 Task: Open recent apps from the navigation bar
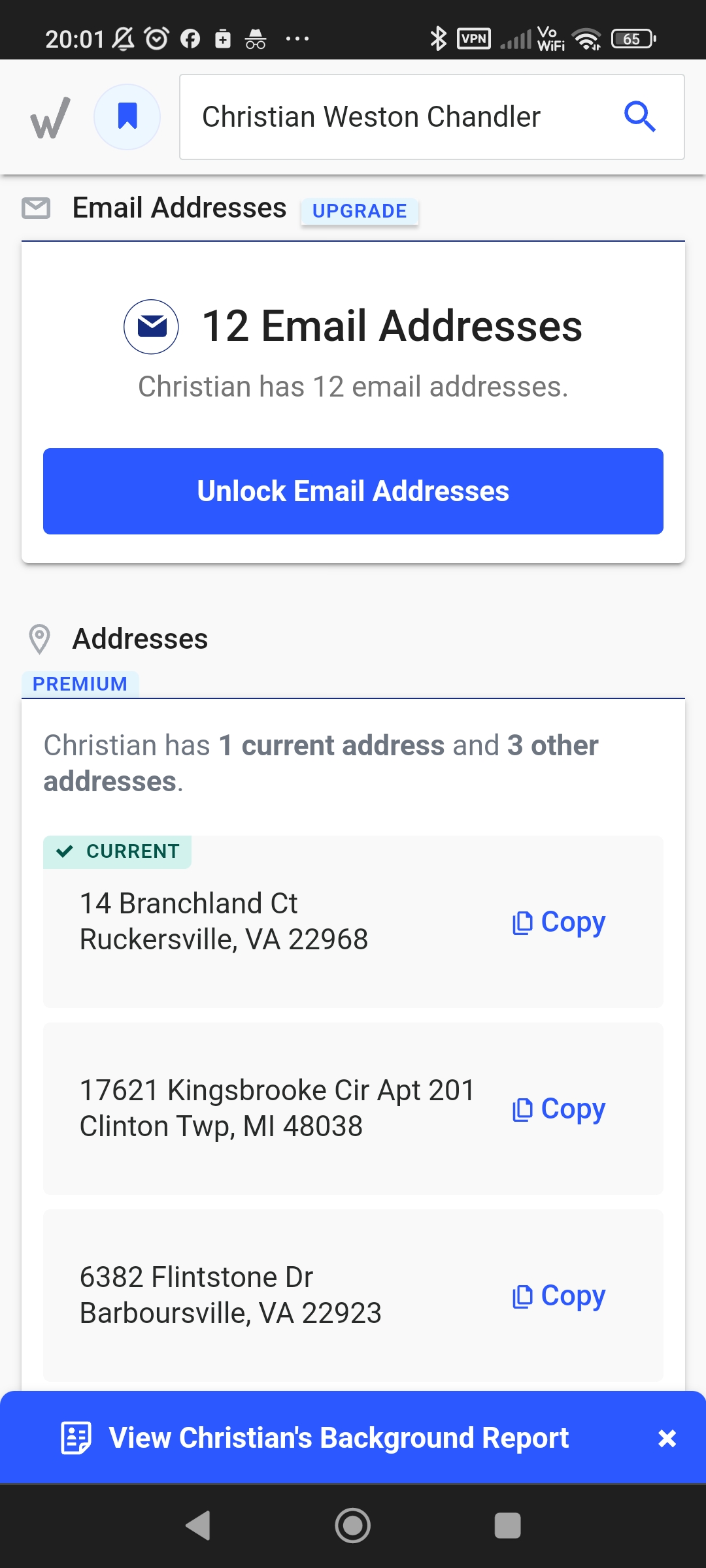[507, 1526]
